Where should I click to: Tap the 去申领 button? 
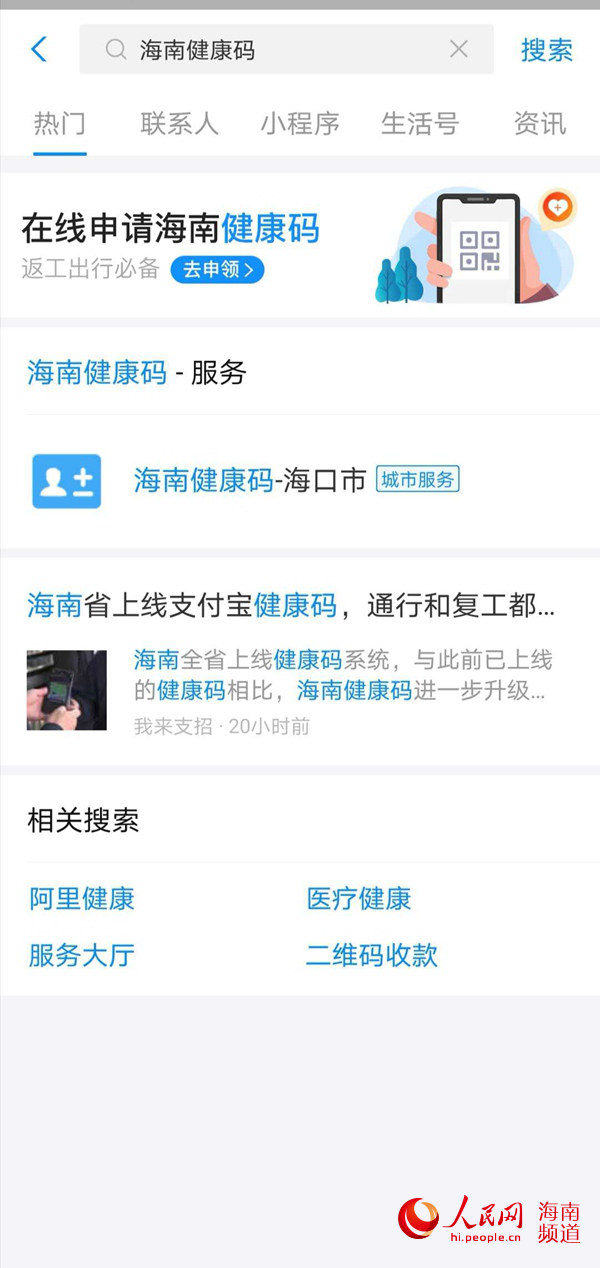click(x=217, y=270)
